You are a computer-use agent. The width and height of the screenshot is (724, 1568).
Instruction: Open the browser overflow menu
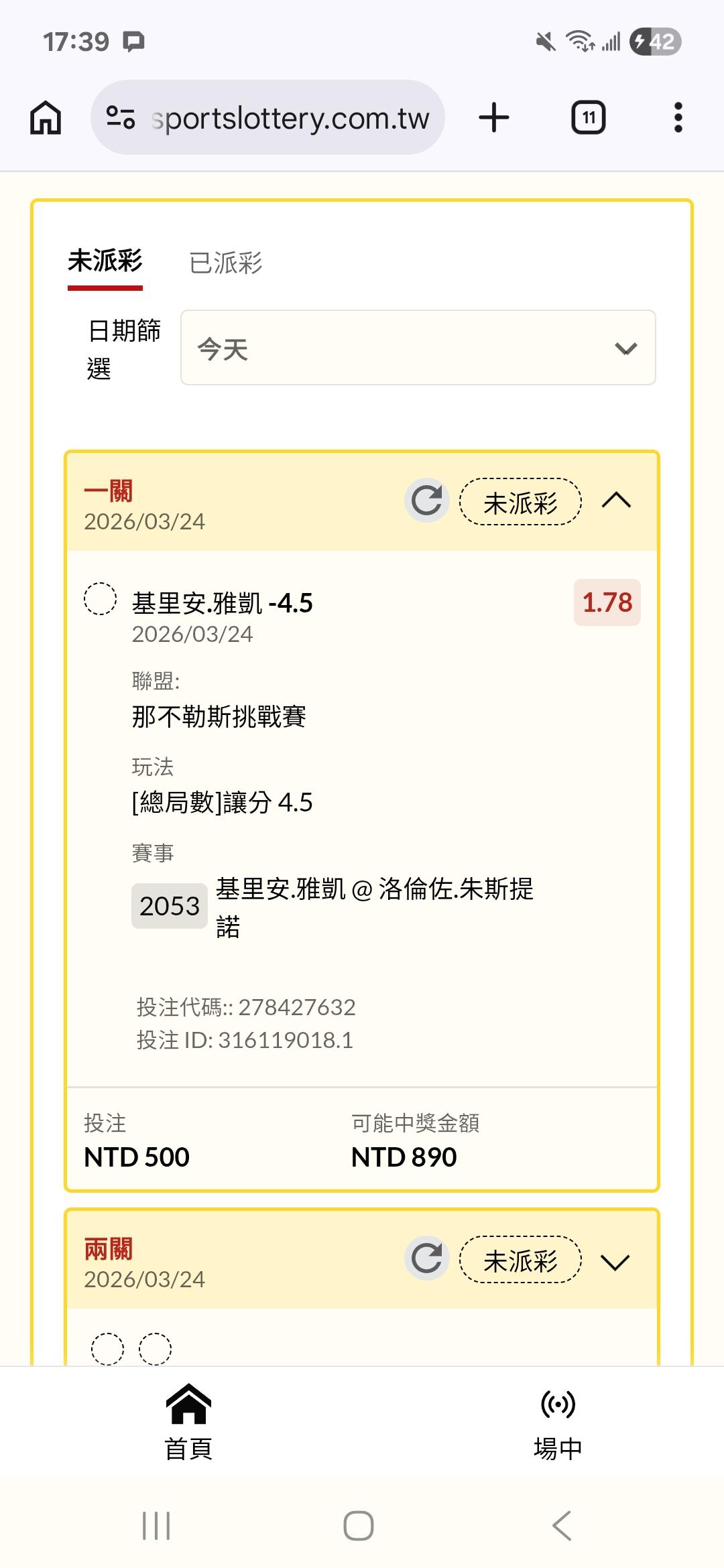pyautogui.click(x=678, y=118)
